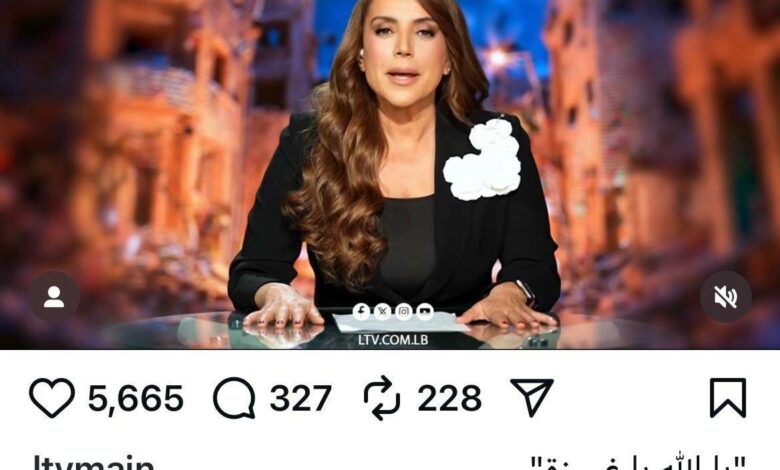This screenshot has height=470, width=780.
Task: Open the ltvmain profile
Action: click(x=94, y=463)
